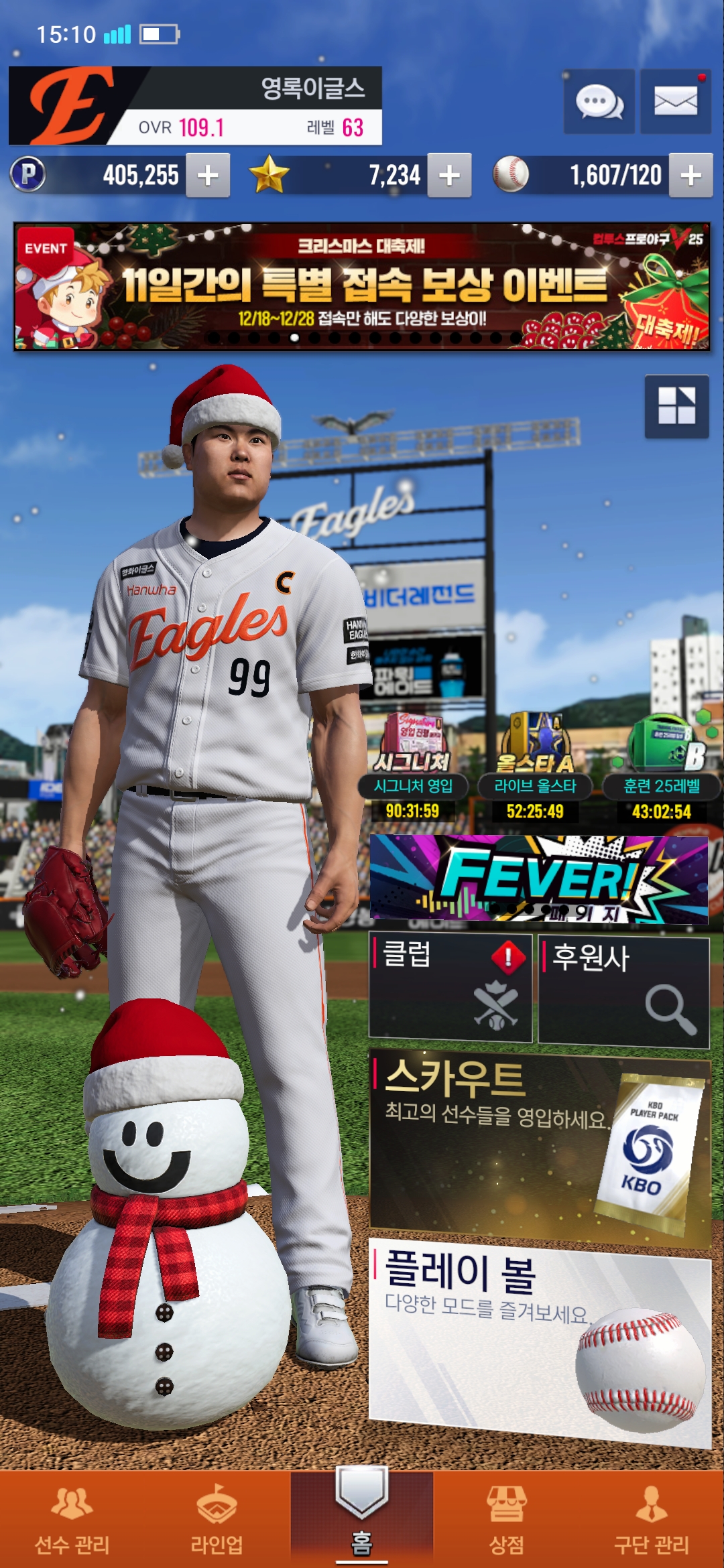The height and width of the screenshot is (1568, 724).
Task: Open the chat bubble icon
Action: click(x=599, y=103)
